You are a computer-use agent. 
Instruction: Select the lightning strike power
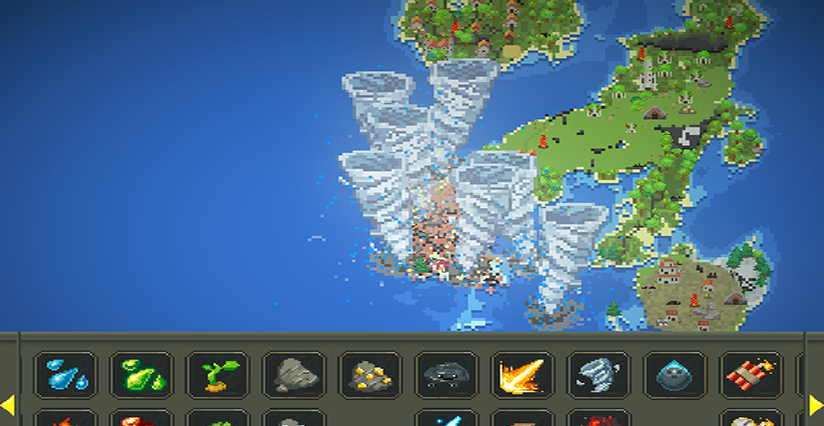coord(522,375)
